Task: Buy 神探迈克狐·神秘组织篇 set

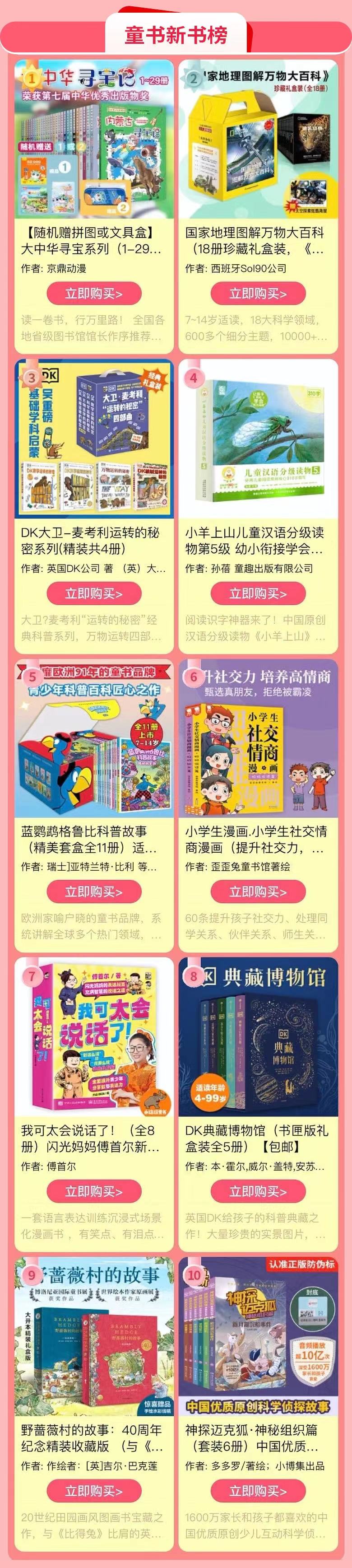Action: (x=258, y=1491)
